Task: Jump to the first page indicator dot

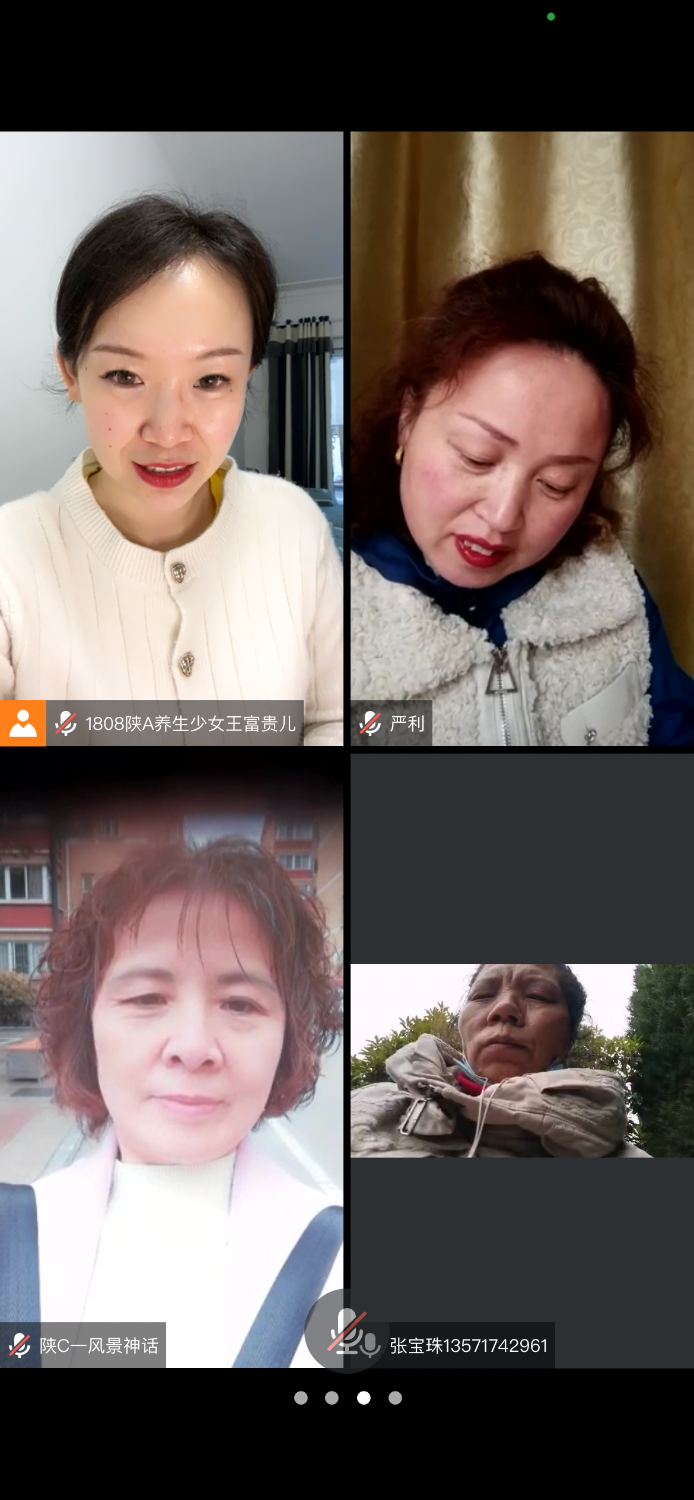Action: pyautogui.click(x=301, y=1398)
